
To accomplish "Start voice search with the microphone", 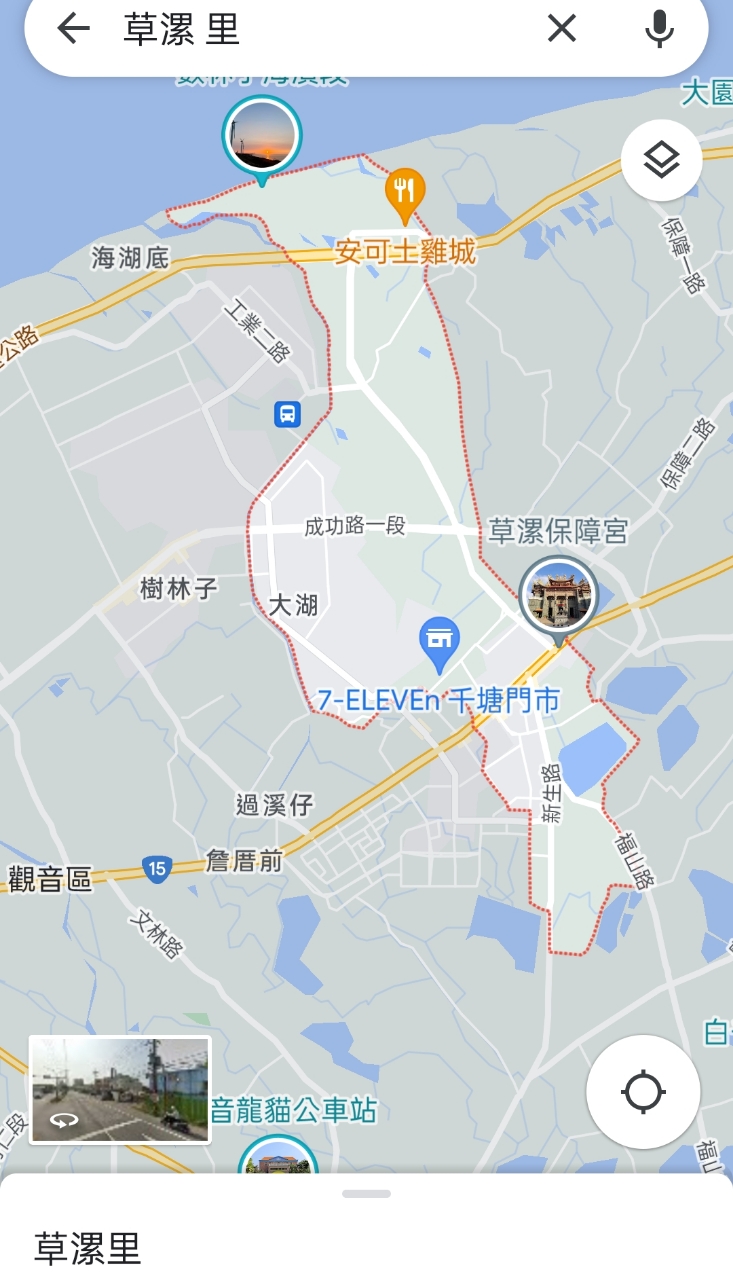I will pos(659,29).
